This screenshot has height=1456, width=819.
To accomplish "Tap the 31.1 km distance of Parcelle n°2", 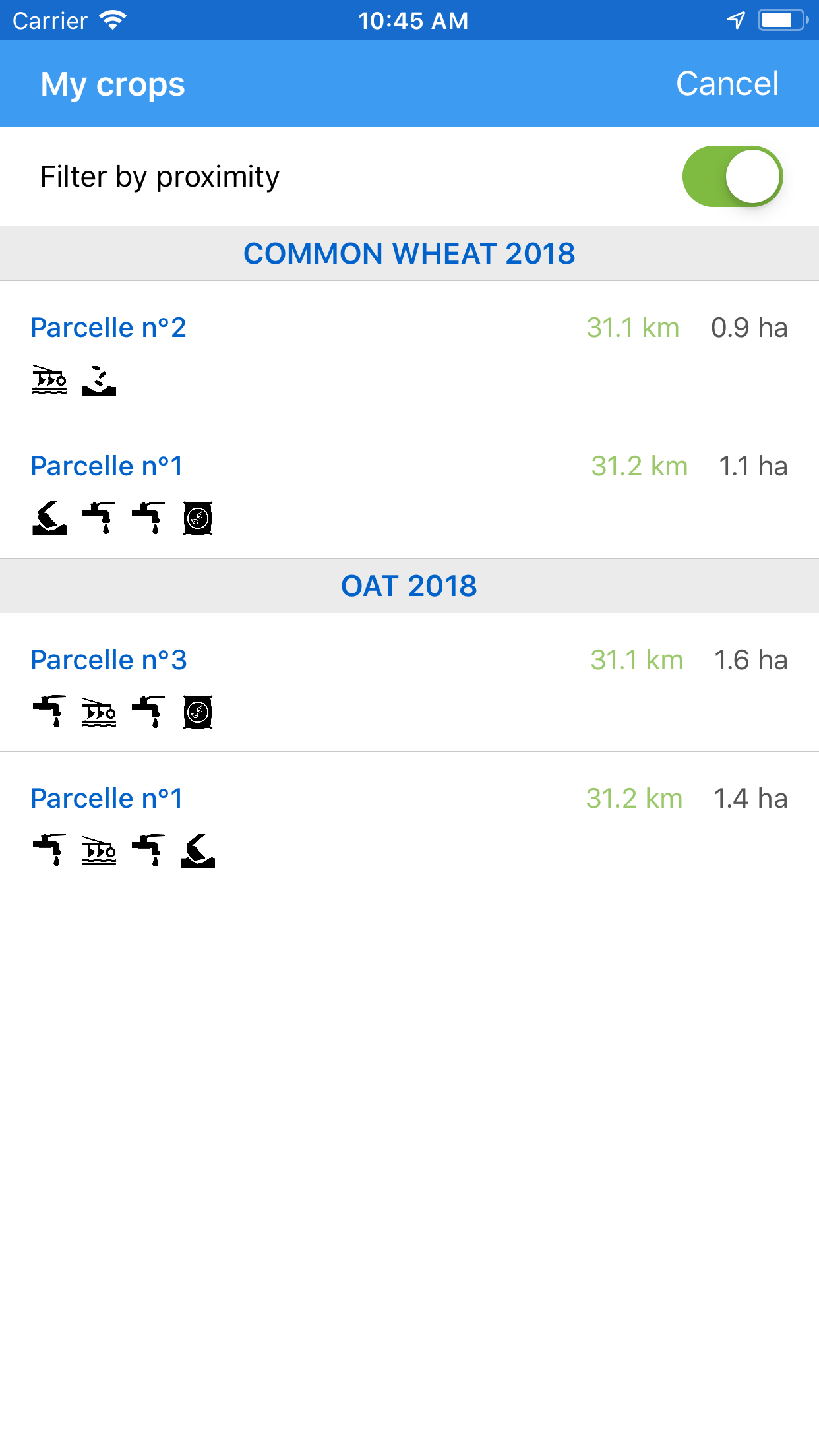I will click(634, 327).
